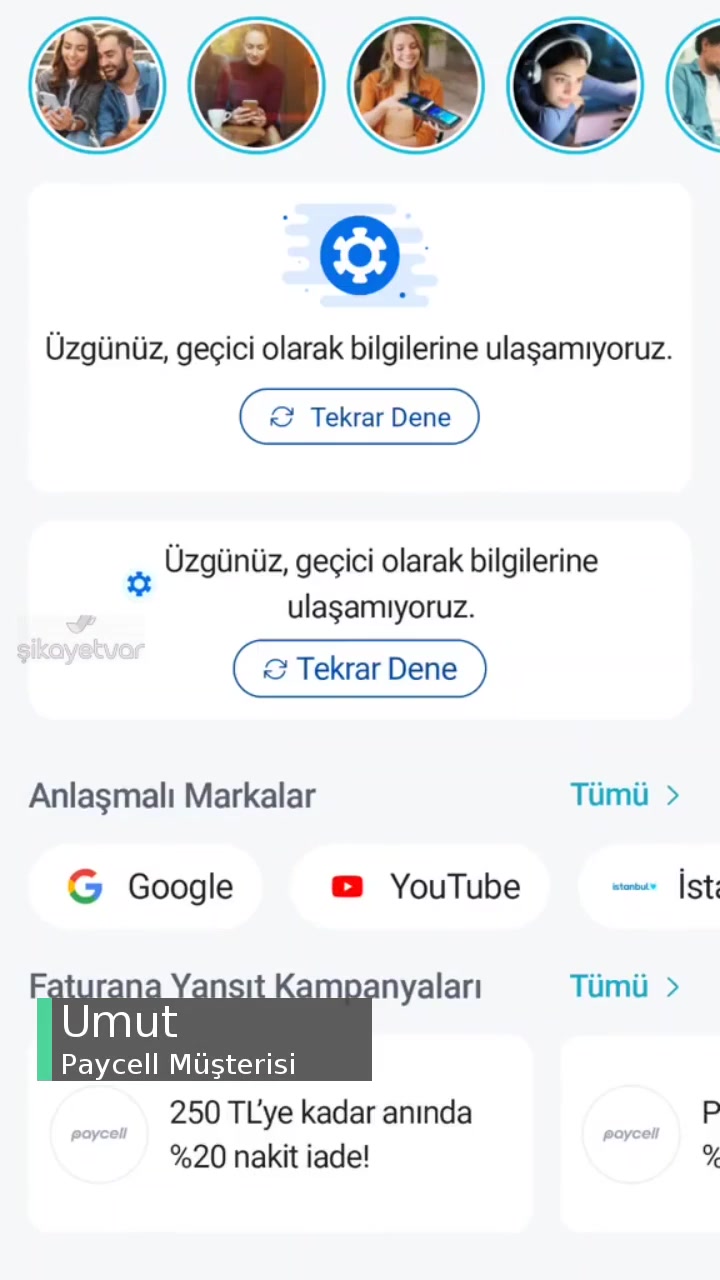
Task: Open the story of the woman with headphones
Action: [x=575, y=84]
